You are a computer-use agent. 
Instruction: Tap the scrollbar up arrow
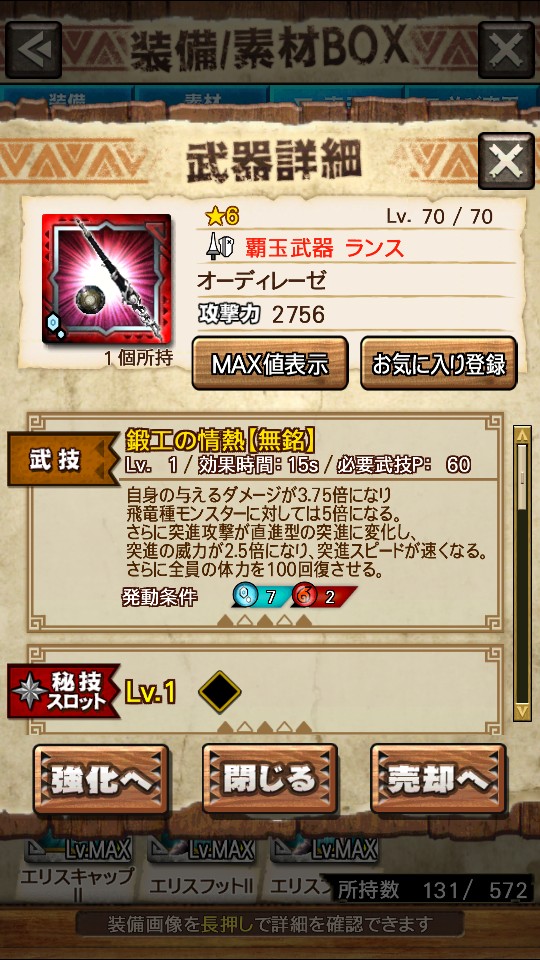point(522,435)
